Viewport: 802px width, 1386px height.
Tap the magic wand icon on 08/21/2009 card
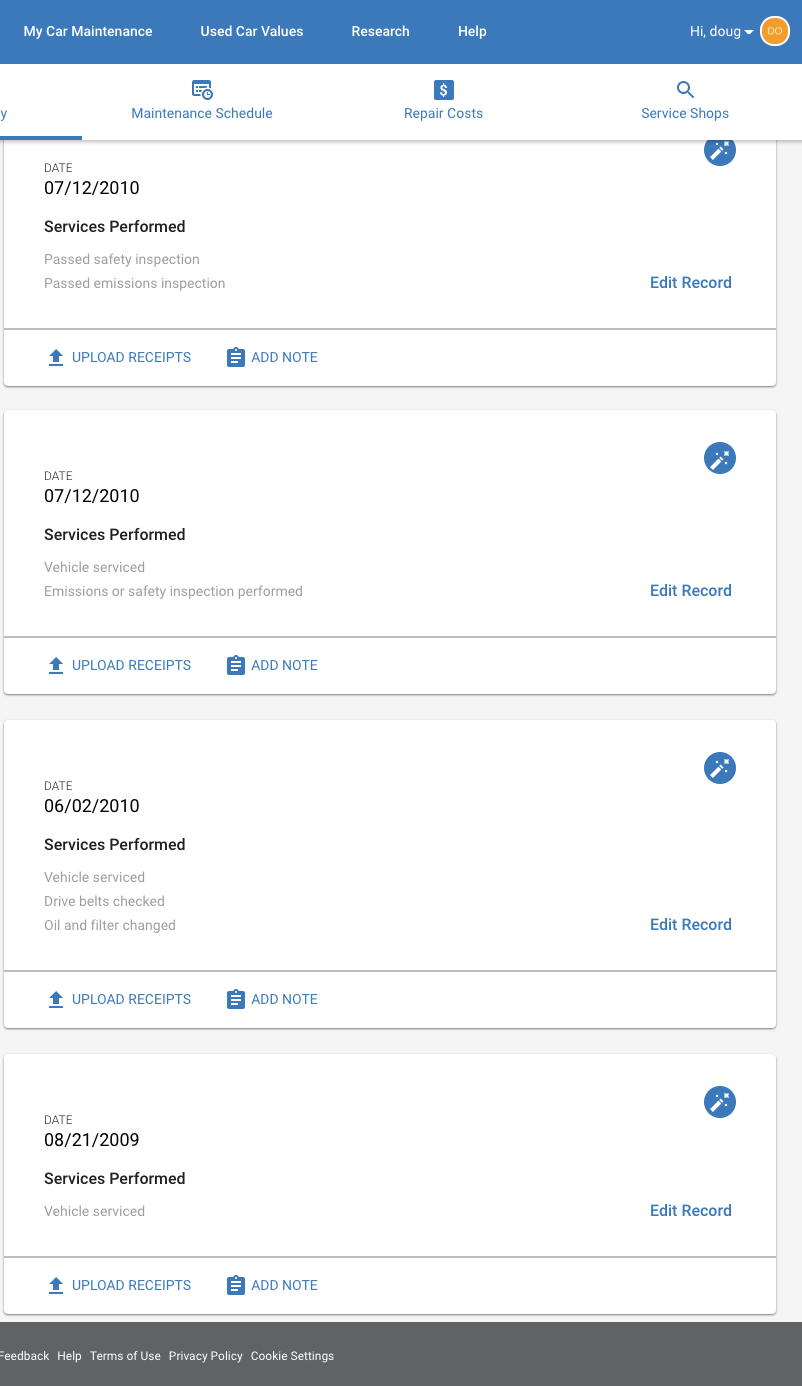point(720,1102)
